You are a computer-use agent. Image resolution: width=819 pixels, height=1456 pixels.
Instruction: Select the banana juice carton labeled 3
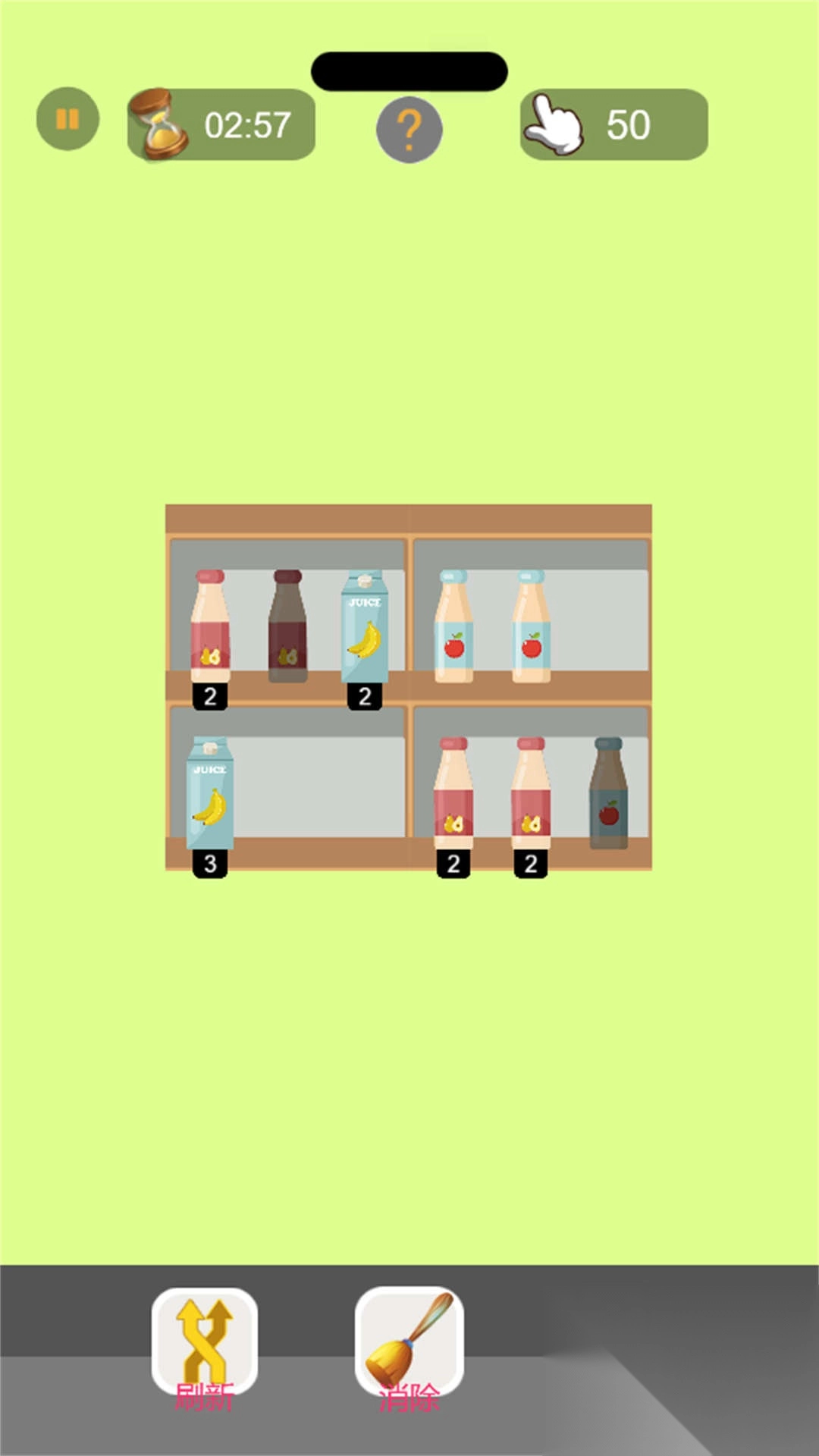tap(210, 794)
